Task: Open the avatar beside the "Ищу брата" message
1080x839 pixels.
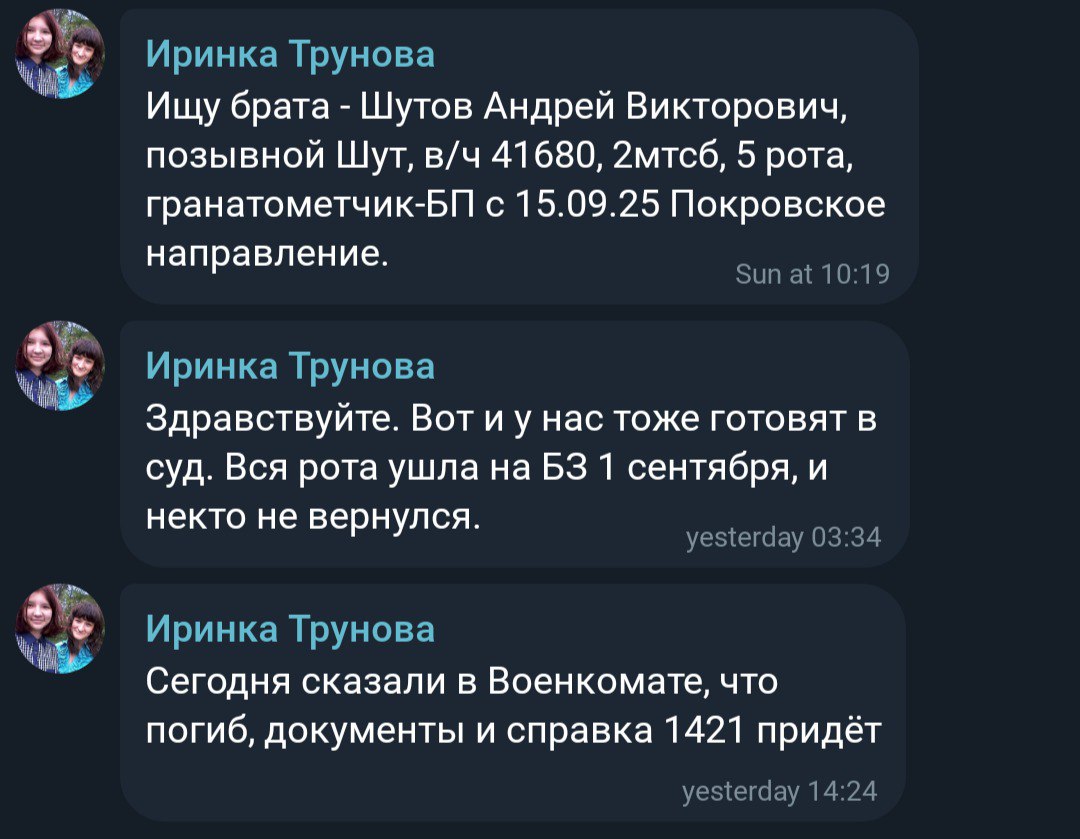Action: point(60,54)
